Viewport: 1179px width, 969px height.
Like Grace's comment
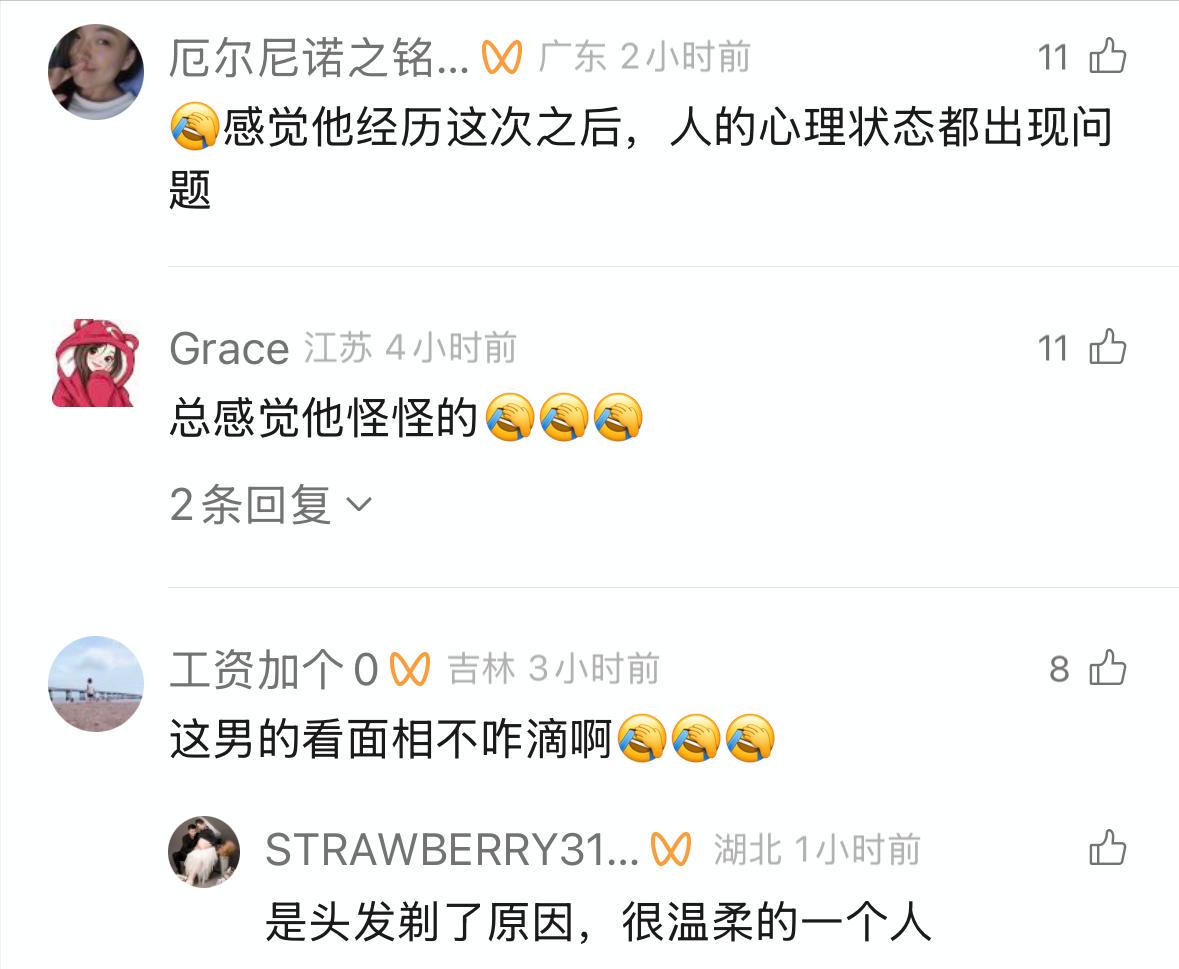click(1107, 348)
